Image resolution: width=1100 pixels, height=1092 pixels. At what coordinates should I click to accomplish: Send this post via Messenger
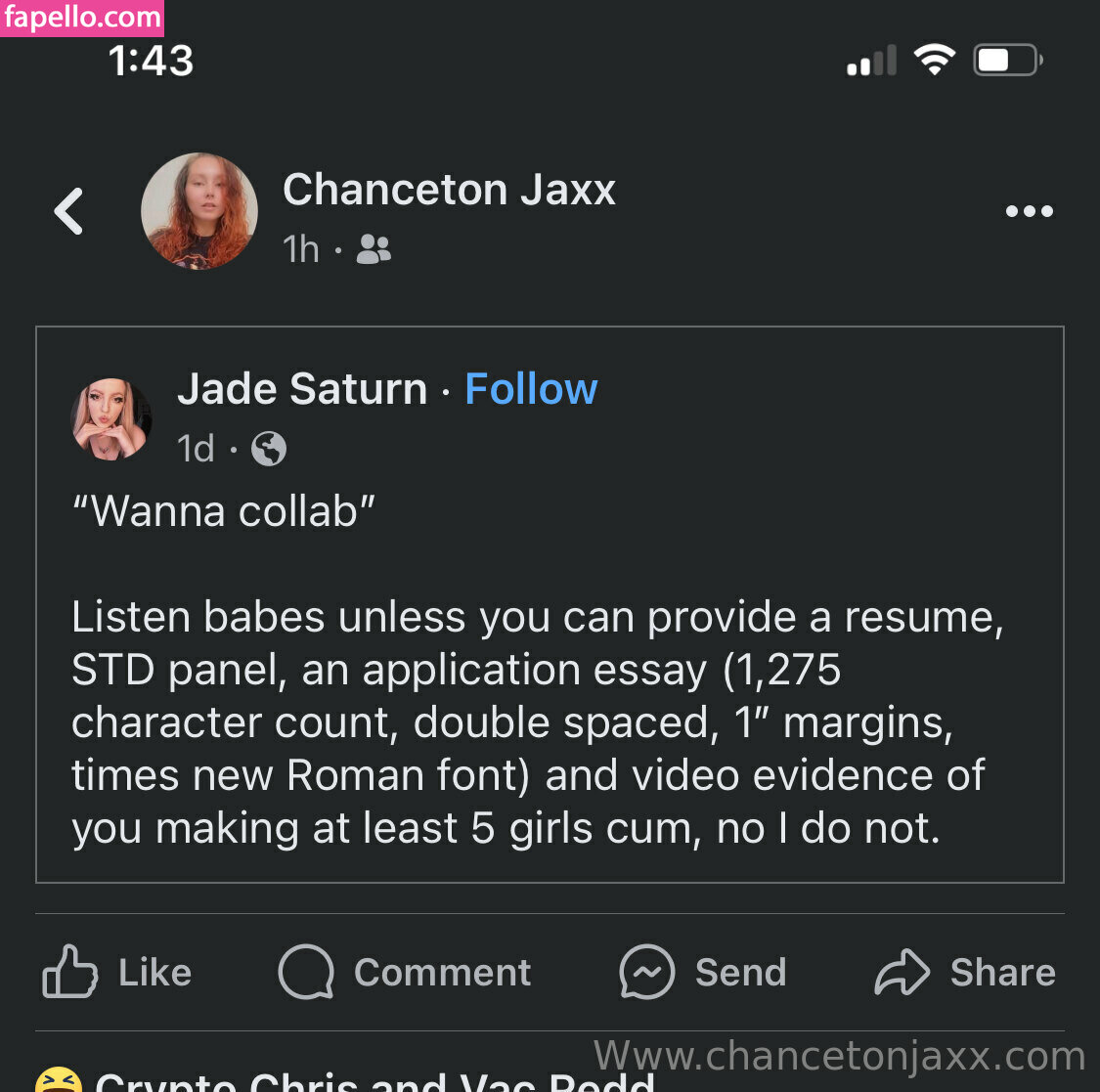pos(703,972)
